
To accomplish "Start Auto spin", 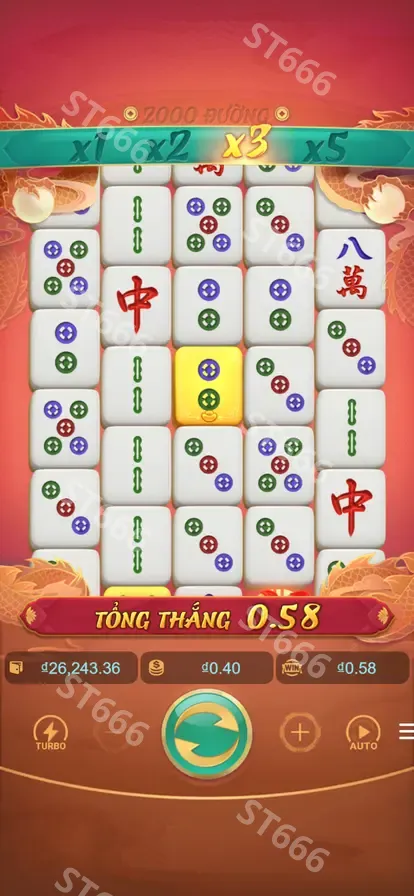I will (364, 733).
